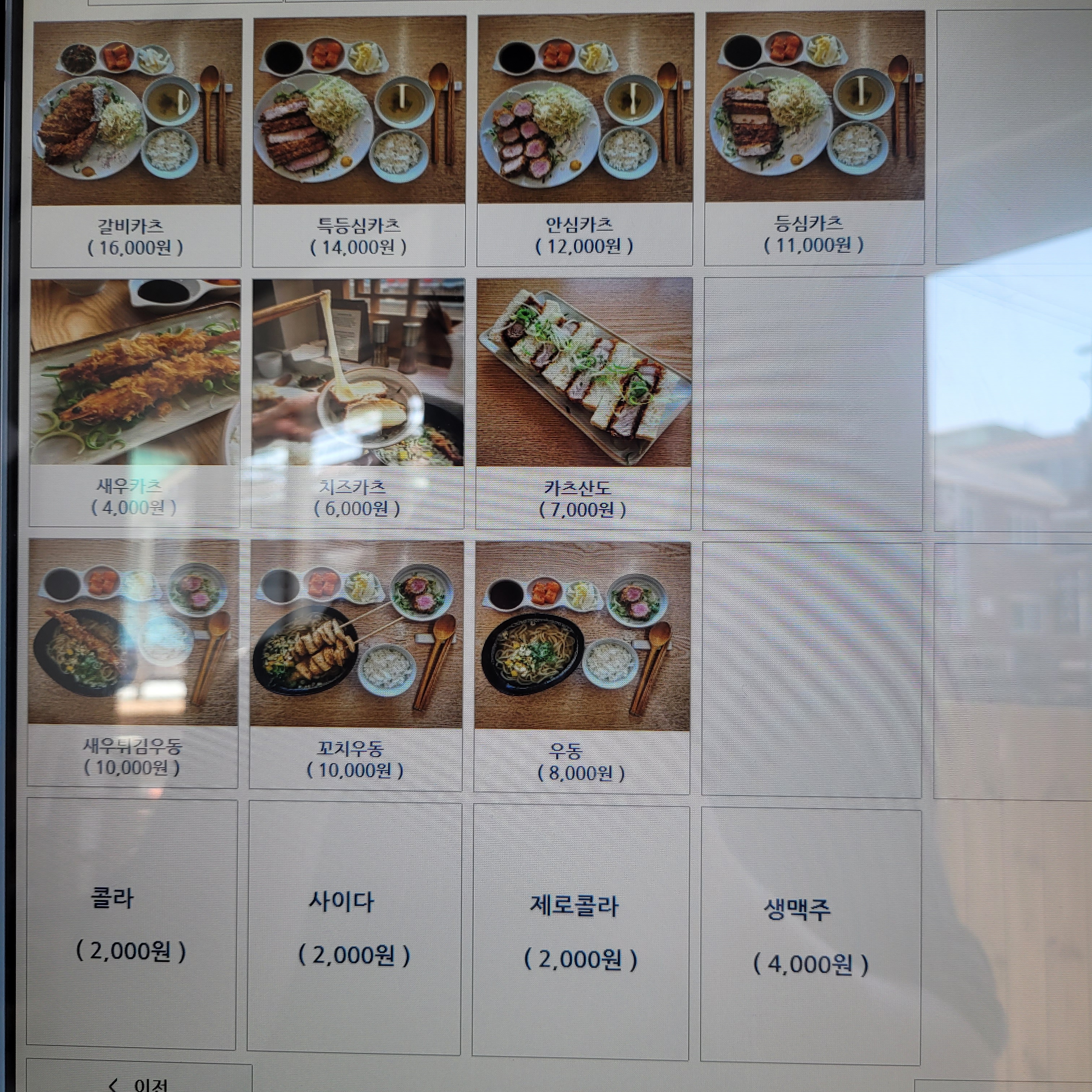
Task: Order a 생맥주 draft beer
Action: point(811,935)
